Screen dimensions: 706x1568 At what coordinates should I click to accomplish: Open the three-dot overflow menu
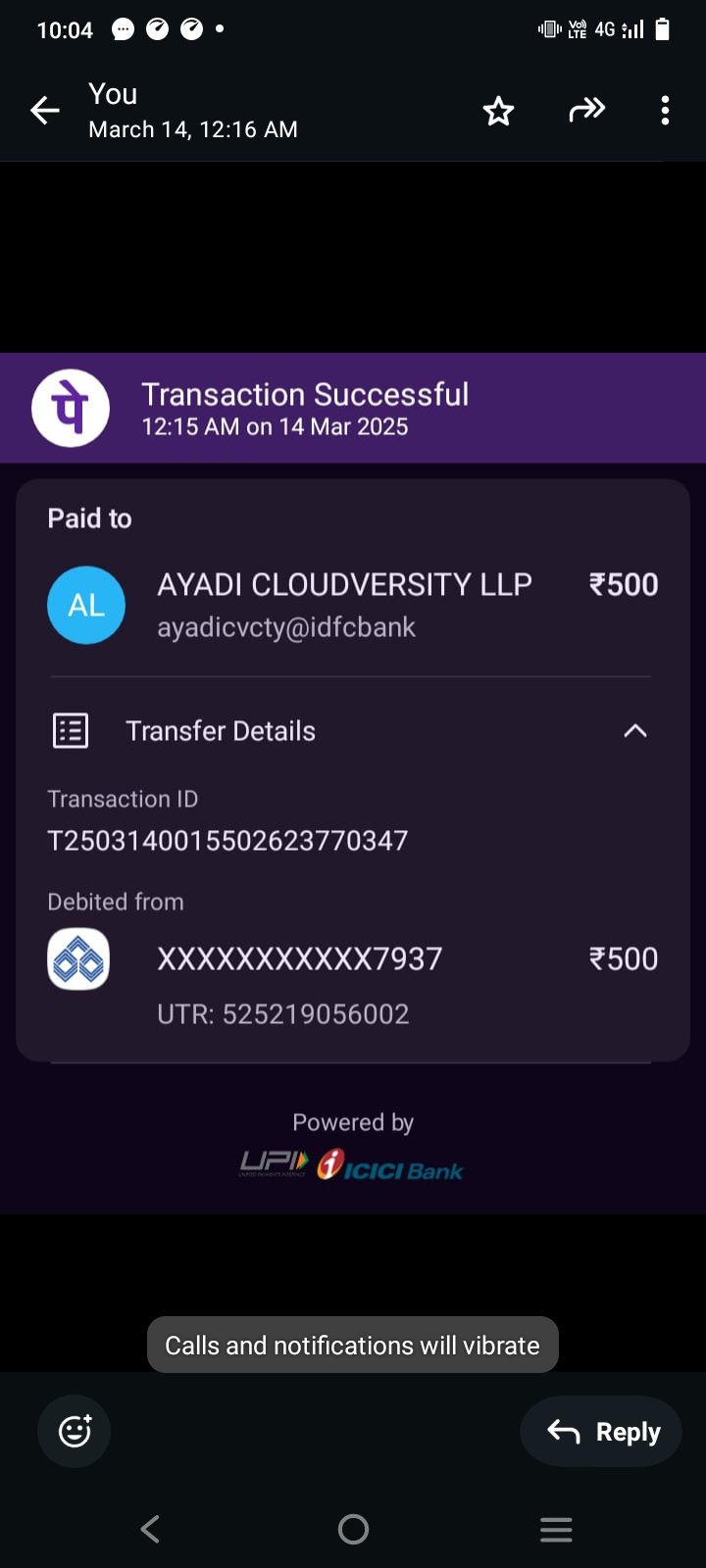[x=665, y=111]
